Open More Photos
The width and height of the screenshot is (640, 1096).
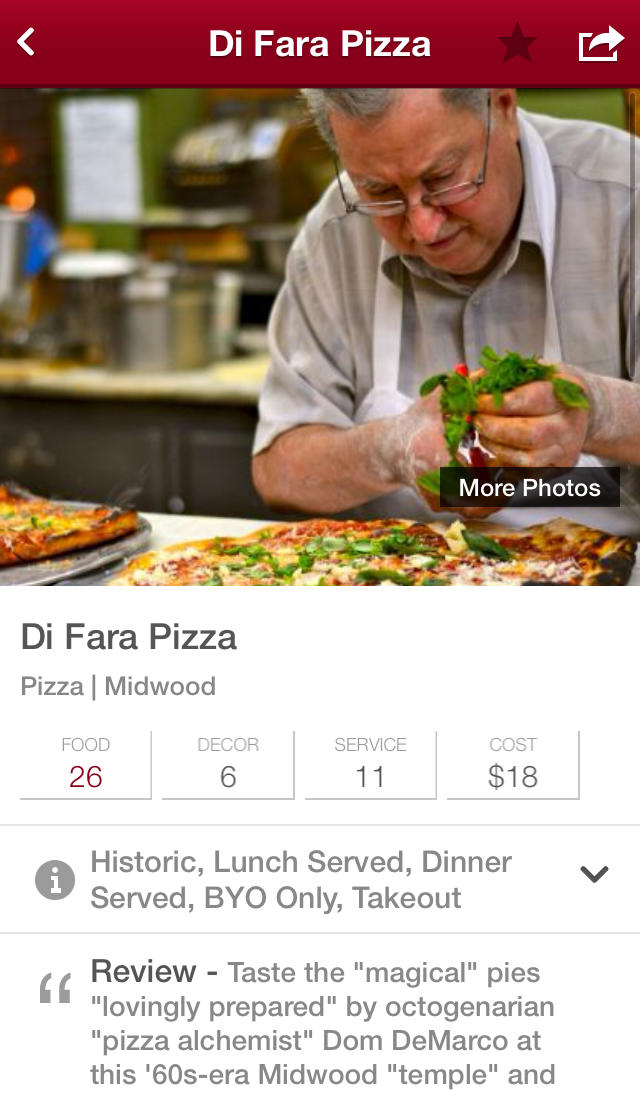[x=529, y=488]
